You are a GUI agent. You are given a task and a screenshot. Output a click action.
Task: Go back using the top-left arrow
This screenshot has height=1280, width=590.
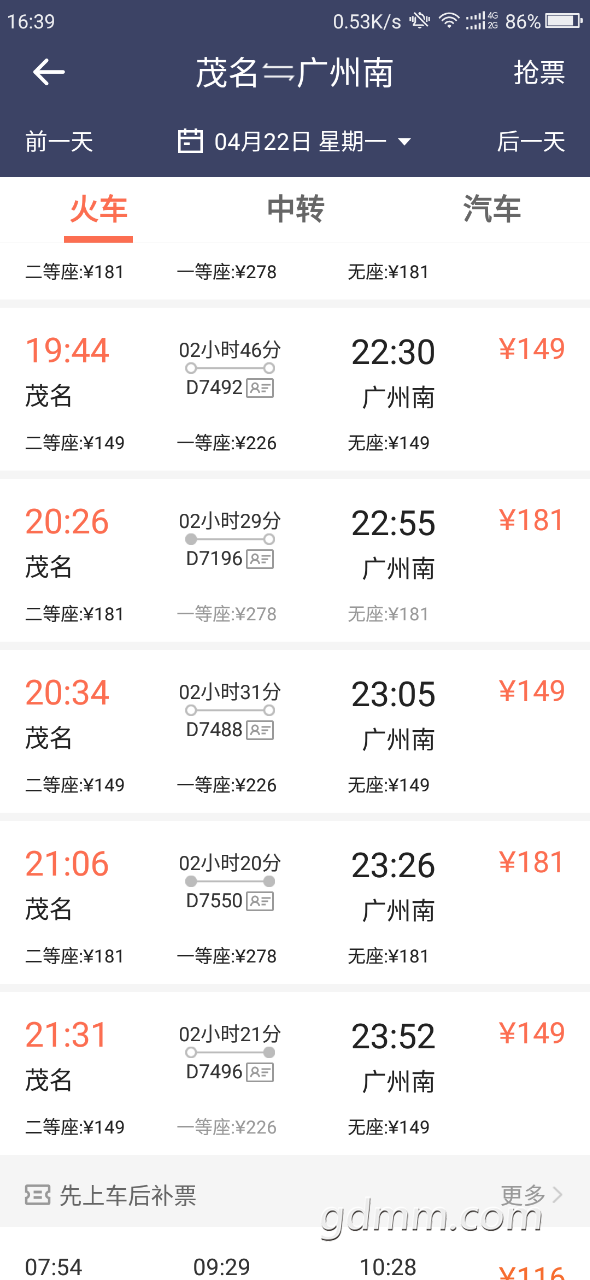(48, 72)
